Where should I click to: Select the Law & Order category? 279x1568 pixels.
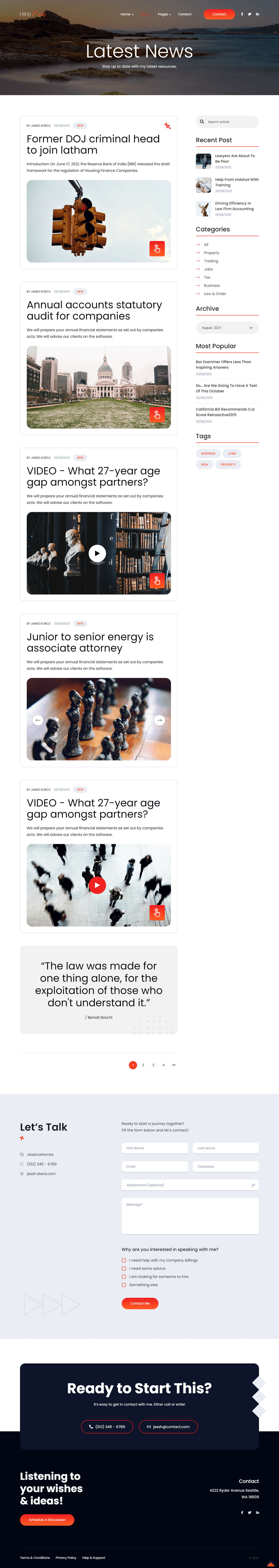(x=215, y=293)
